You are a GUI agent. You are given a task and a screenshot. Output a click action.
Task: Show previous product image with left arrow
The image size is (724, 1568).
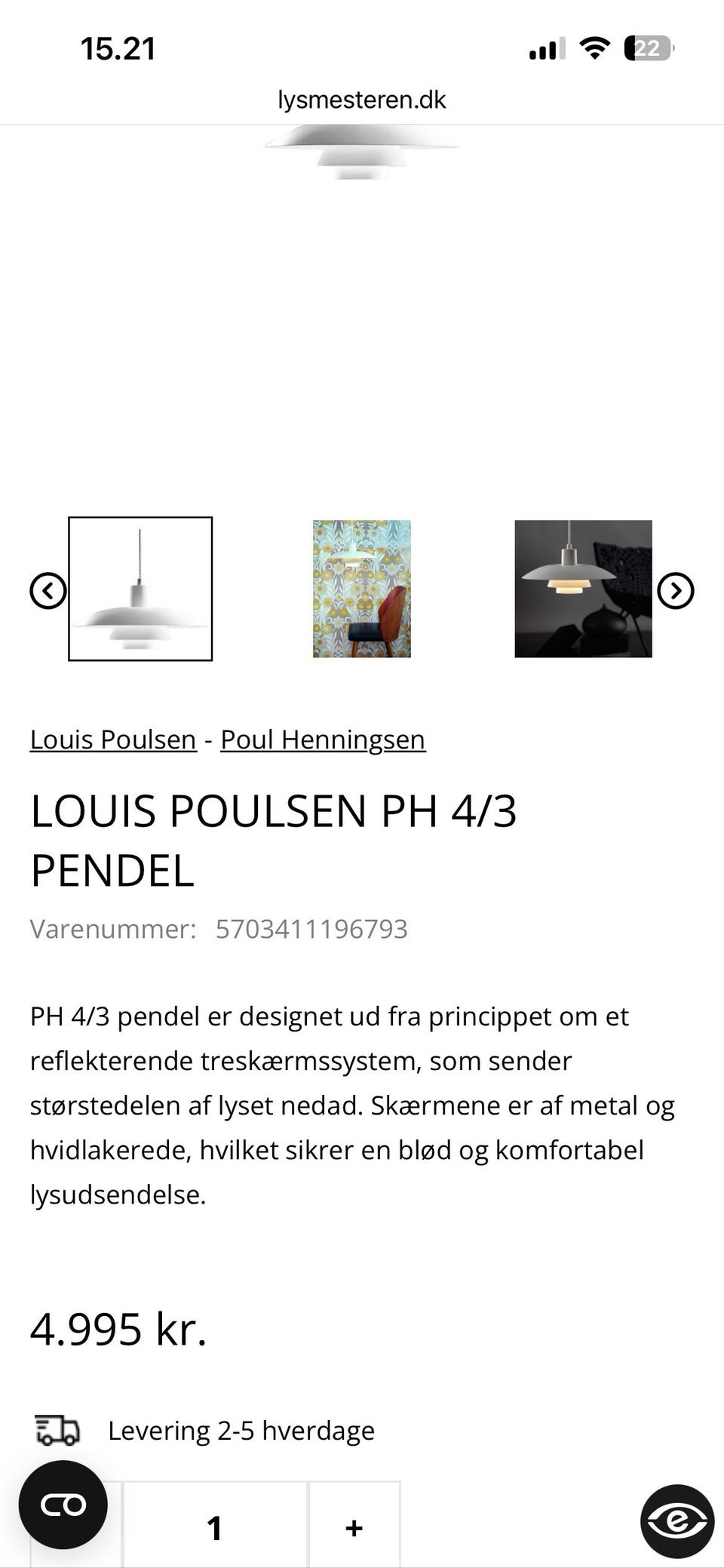tap(48, 591)
